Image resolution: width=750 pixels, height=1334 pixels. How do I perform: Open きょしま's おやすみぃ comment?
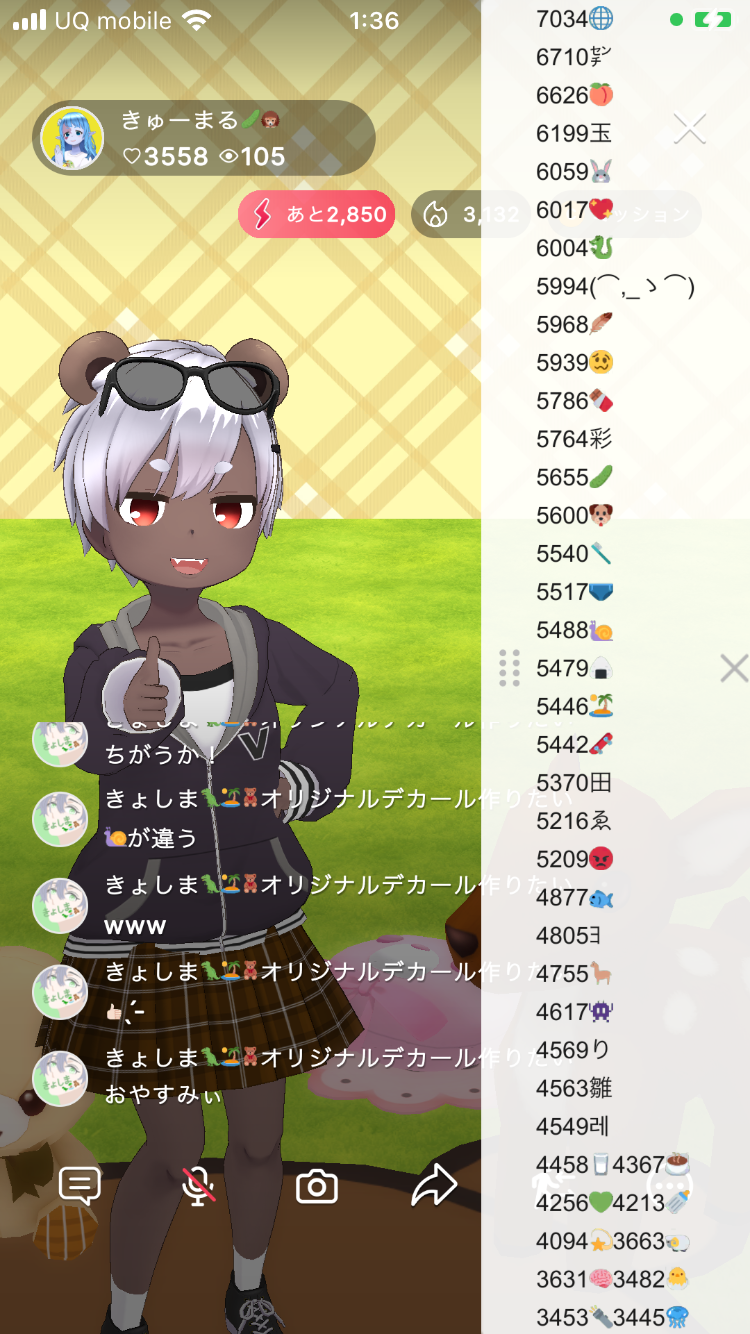pyautogui.click(x=164, y=1095)
